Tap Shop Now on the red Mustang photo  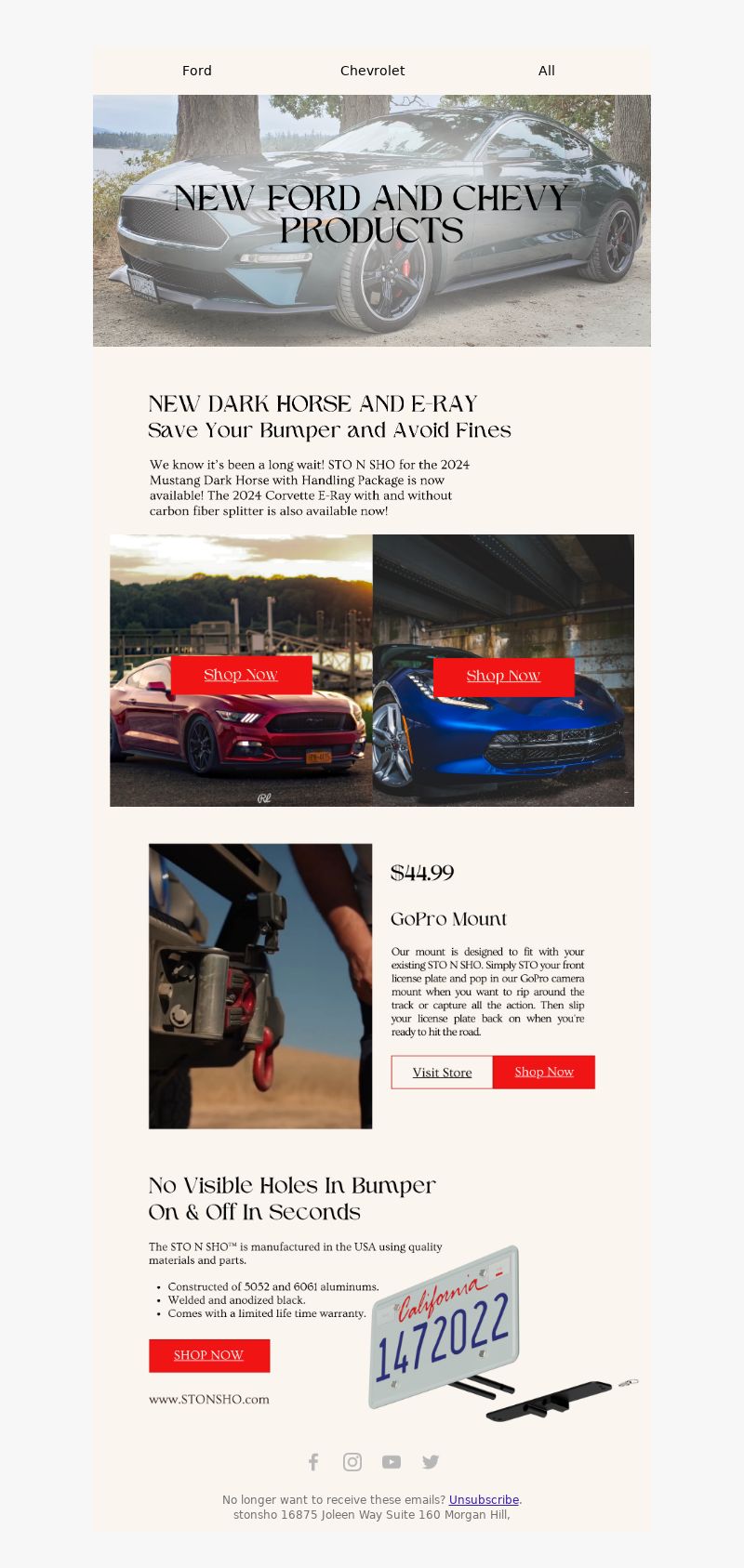[x=241, y=675]
